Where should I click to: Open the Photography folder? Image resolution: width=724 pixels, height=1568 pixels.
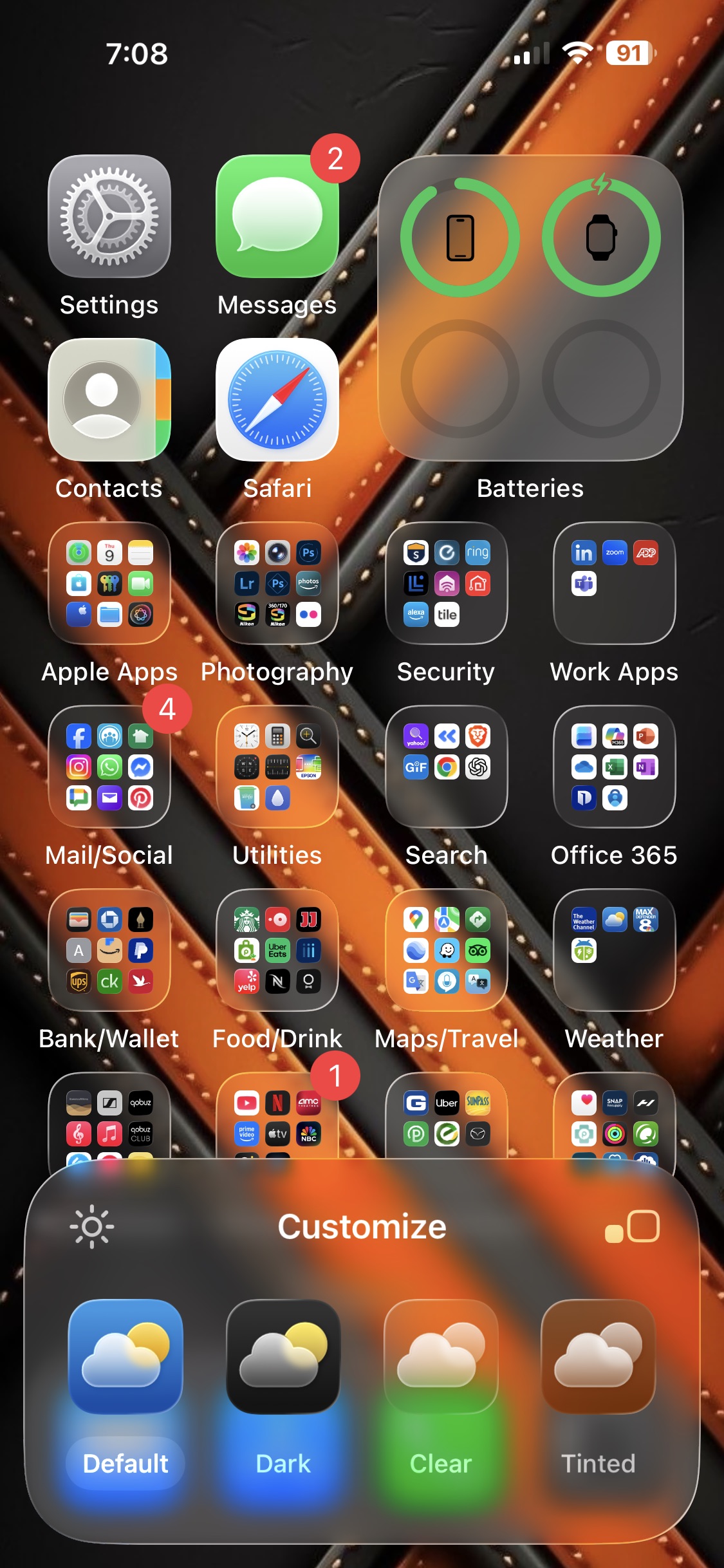pos(277,583)
